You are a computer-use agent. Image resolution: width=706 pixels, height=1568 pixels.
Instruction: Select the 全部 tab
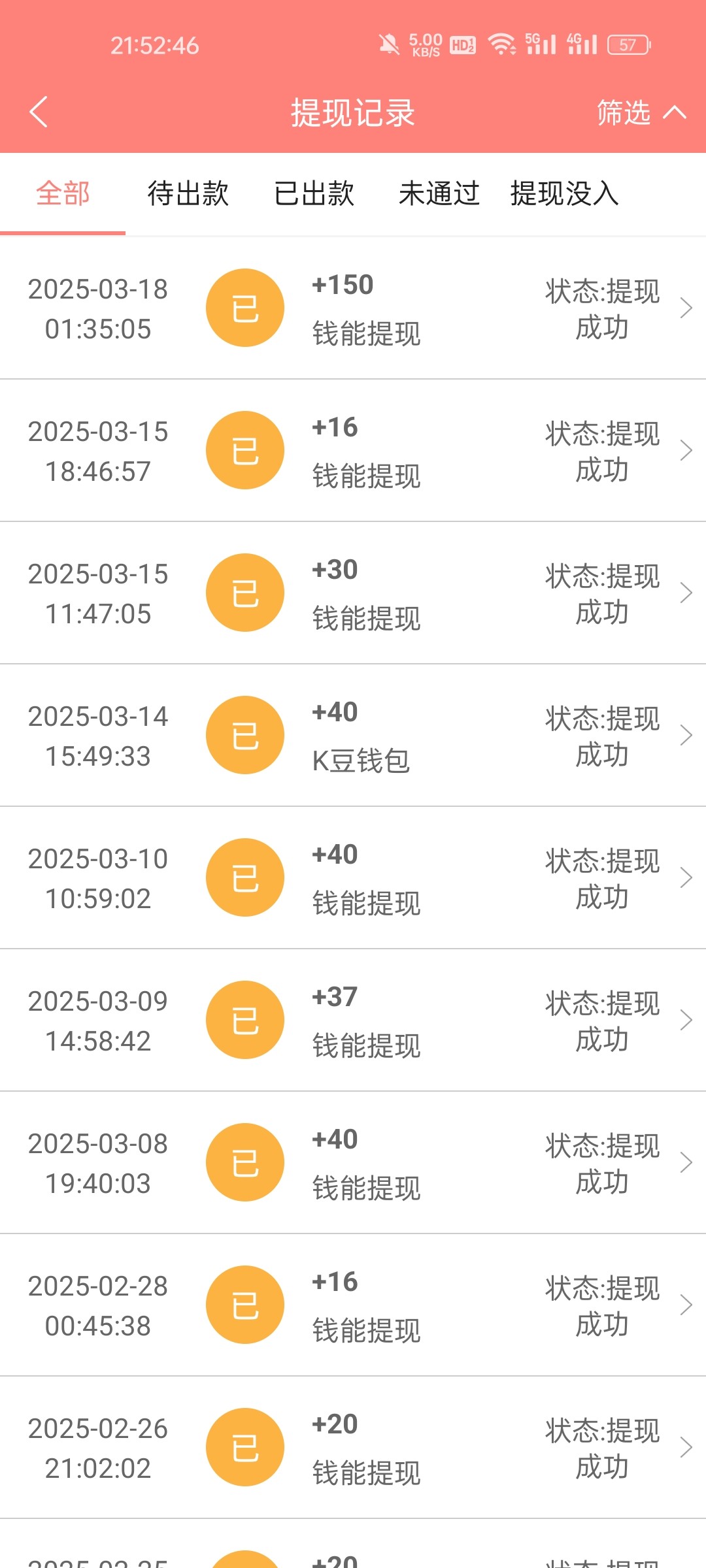click(63, 193)
